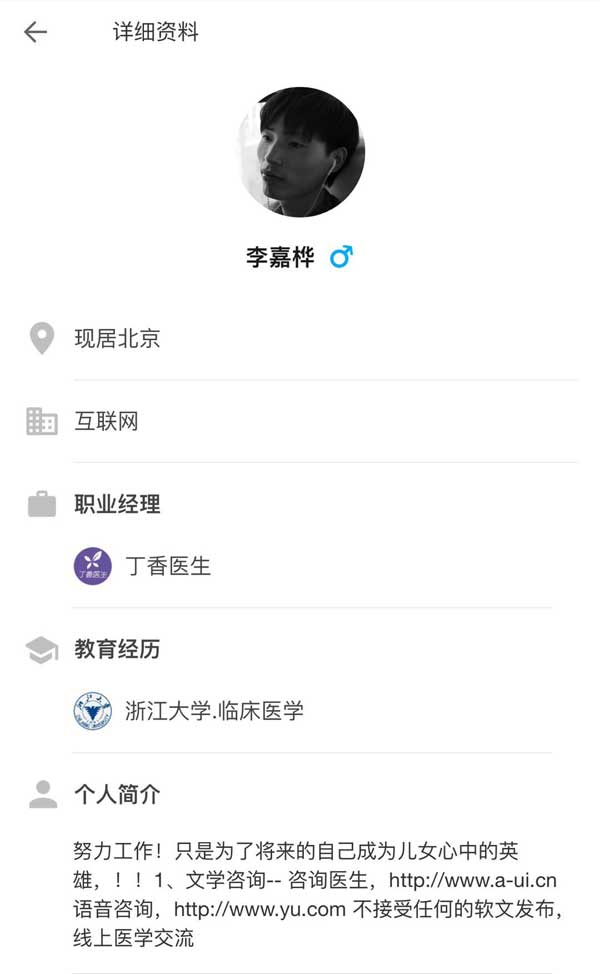The height and width of the screenshot is (974, 600).
Task: Open the 丁香医生 company entry
Action: [x=168, y=566]
